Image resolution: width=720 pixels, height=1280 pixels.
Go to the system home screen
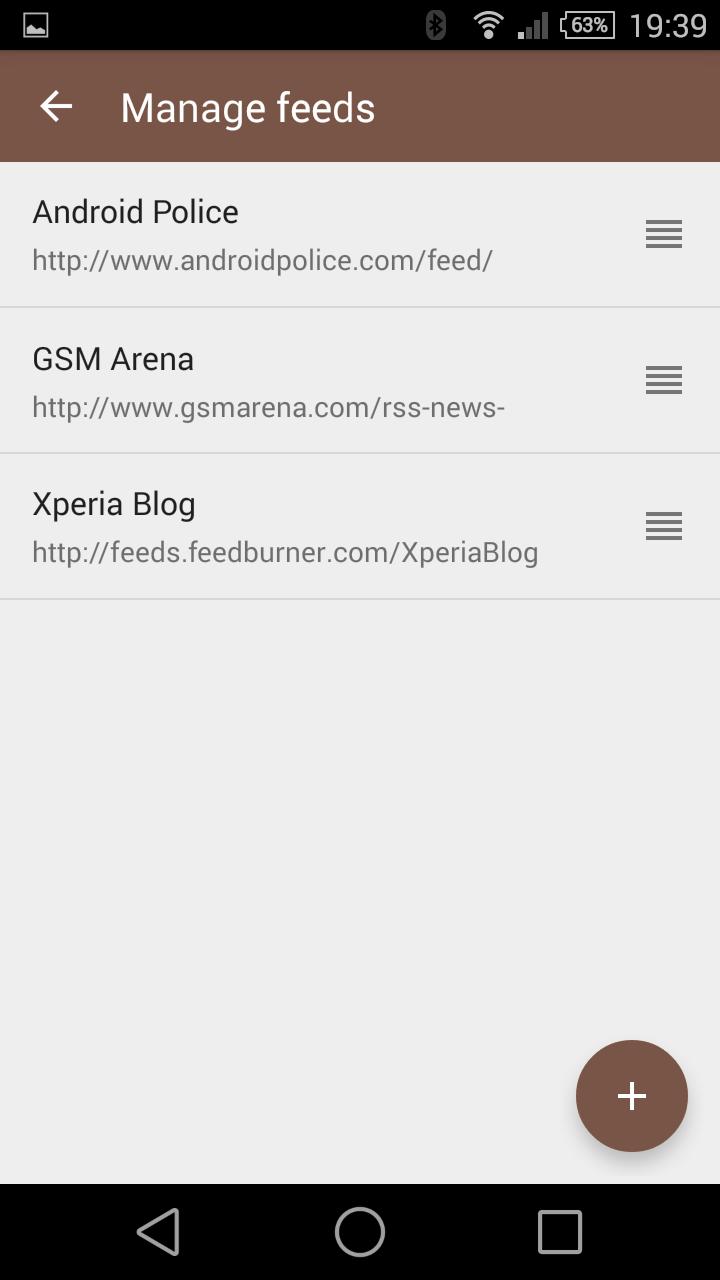tap(360, 1232)
